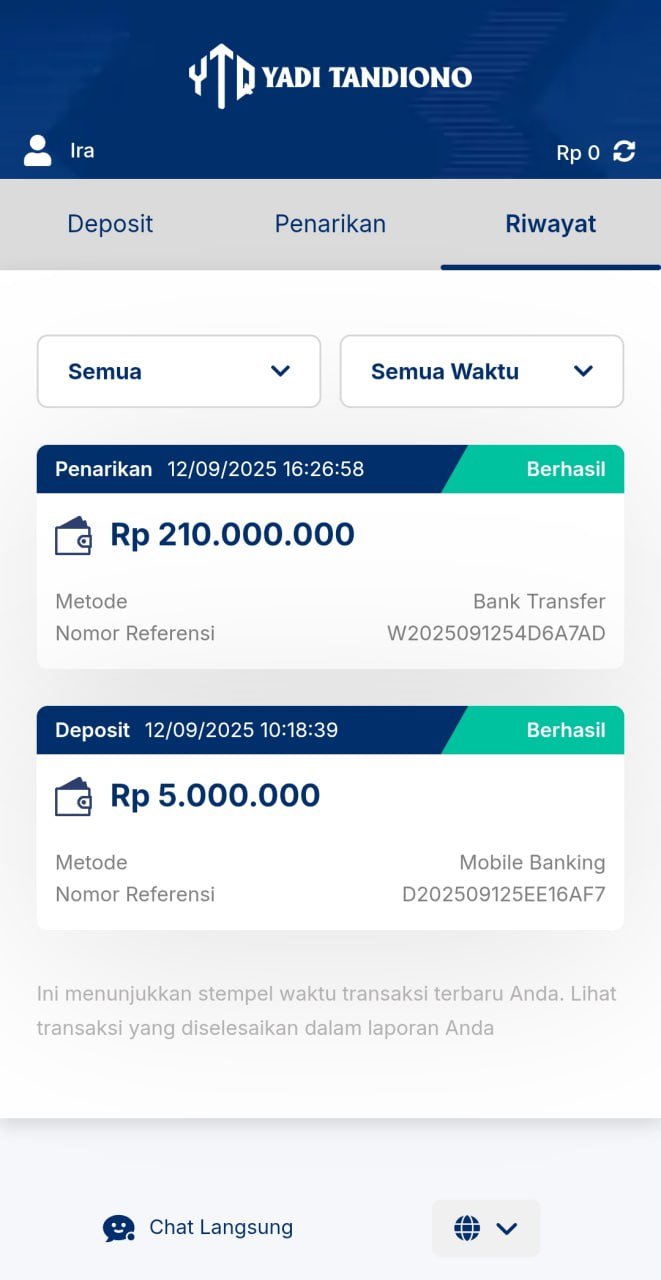
Task: Open the language selector globe dropdown
Action: tap(486, 1228)
